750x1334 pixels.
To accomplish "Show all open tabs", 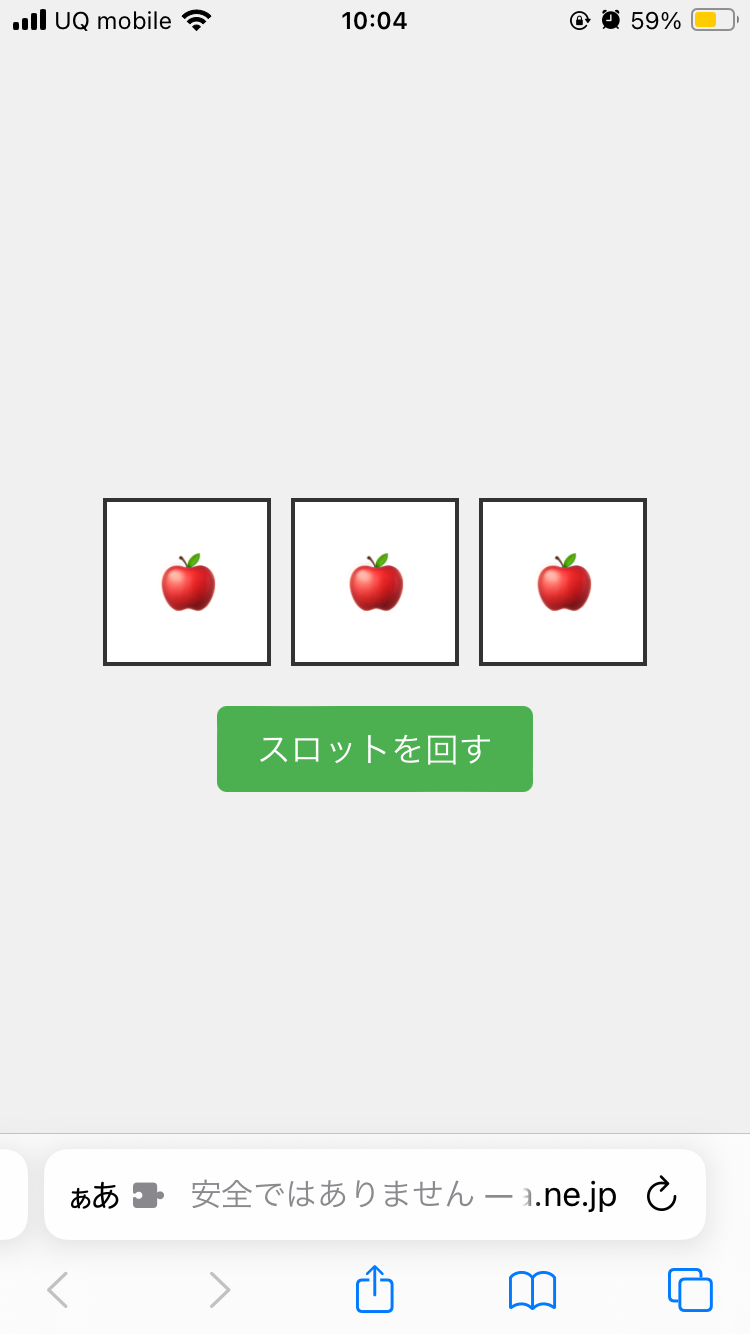I will click(690, 1290).
